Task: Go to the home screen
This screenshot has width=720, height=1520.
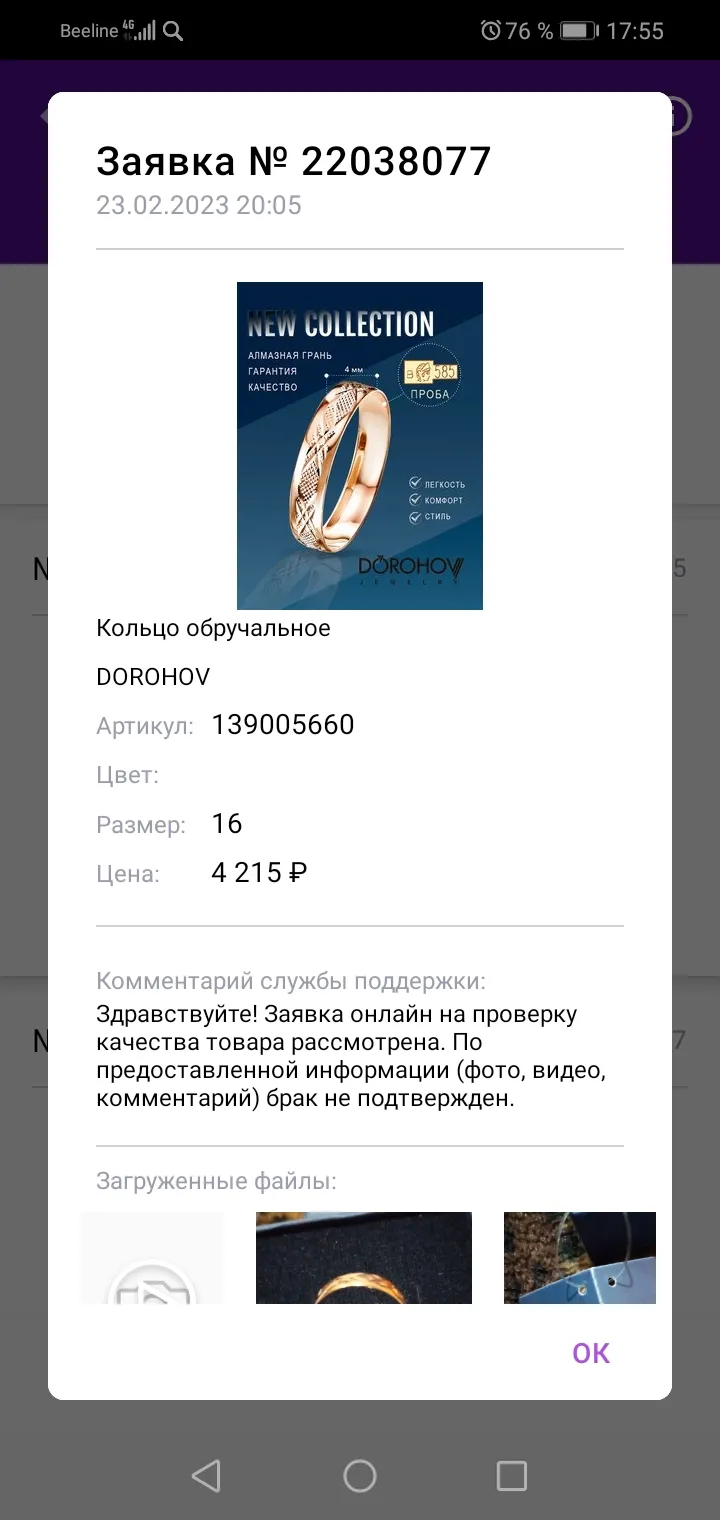Action: point(360,1476)
